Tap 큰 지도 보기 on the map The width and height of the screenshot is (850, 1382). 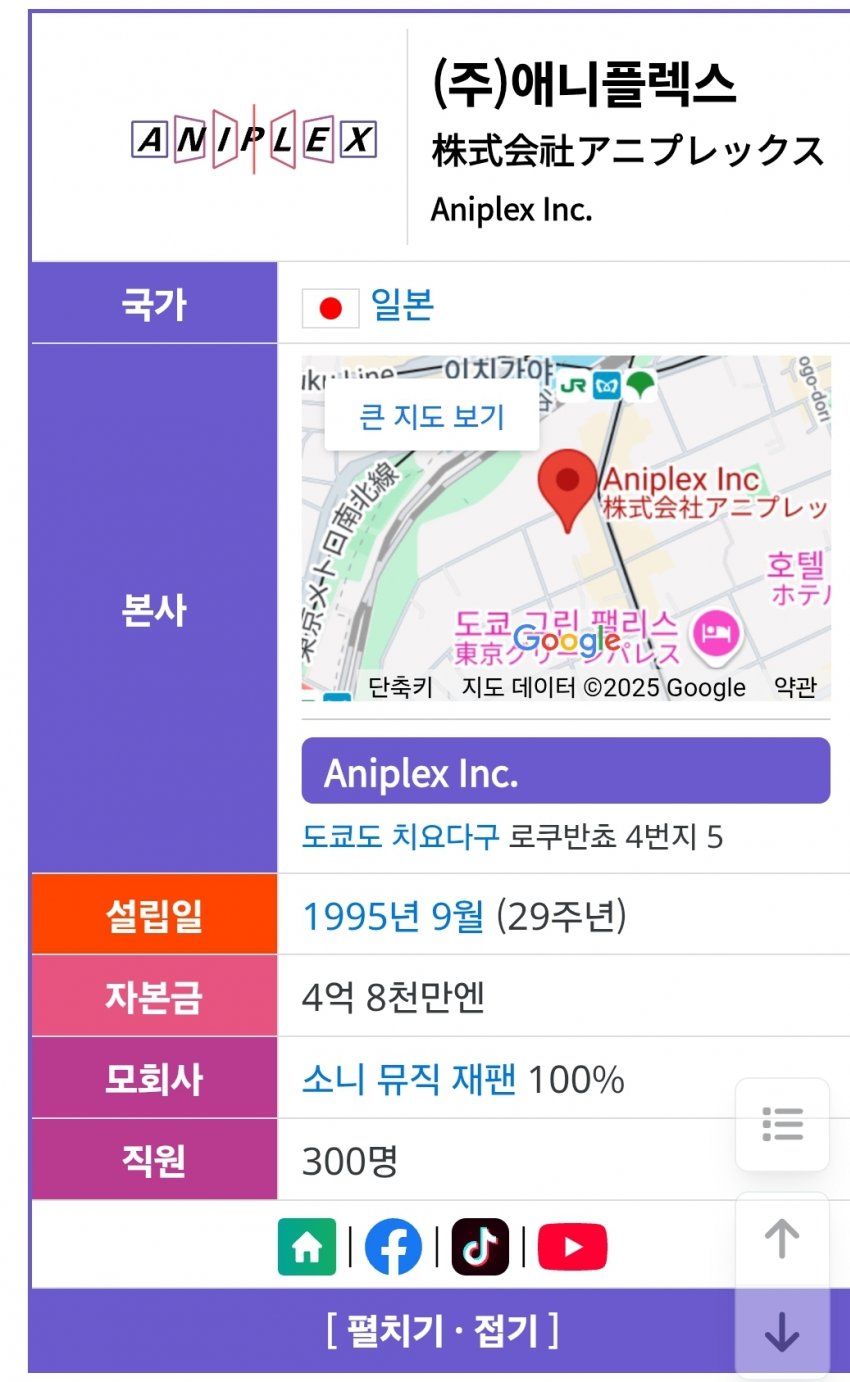click(x=432, y=417)
